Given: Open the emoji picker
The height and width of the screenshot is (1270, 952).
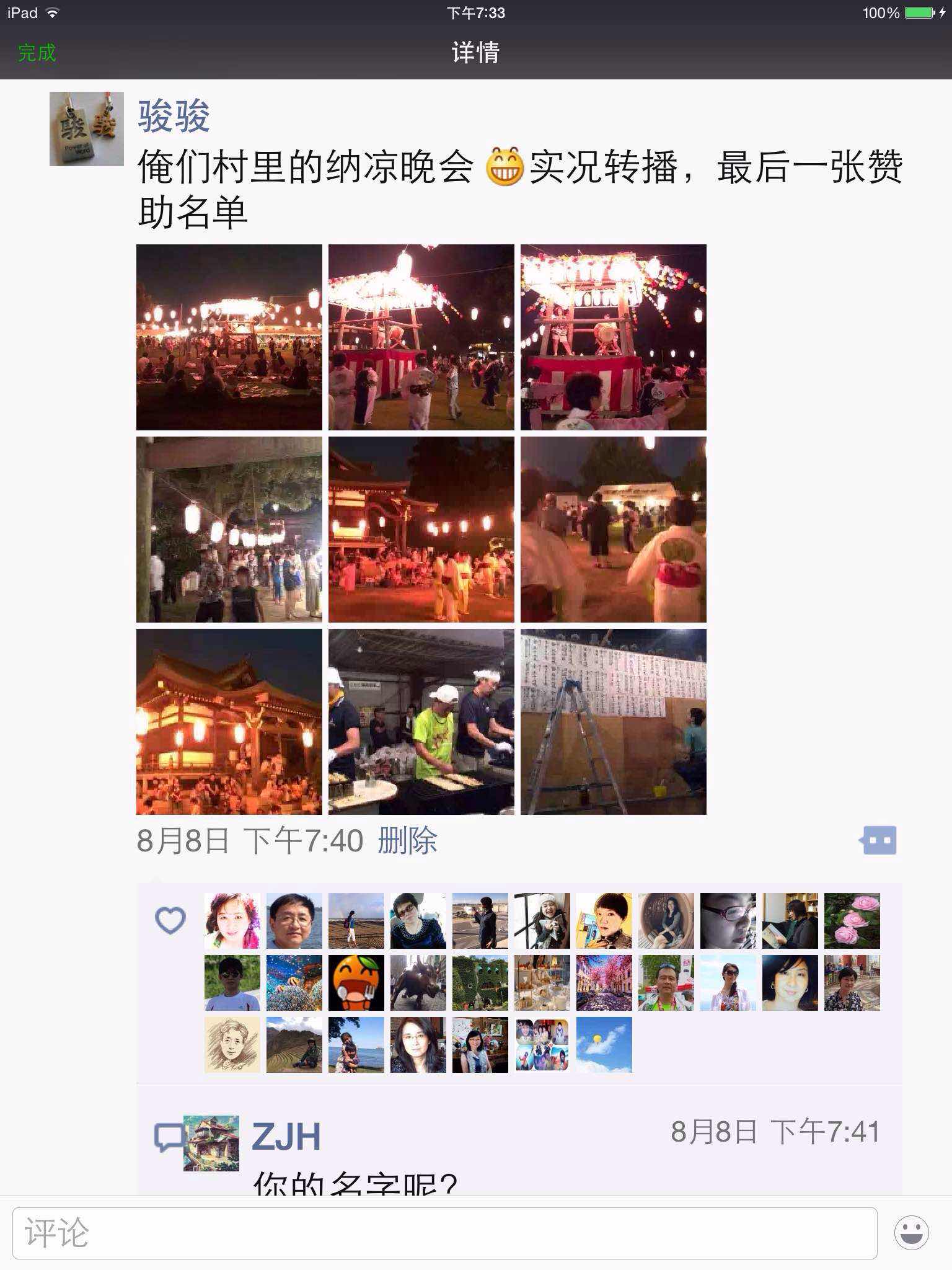Looking at the screenshot, I should (x=911, y=1233).
